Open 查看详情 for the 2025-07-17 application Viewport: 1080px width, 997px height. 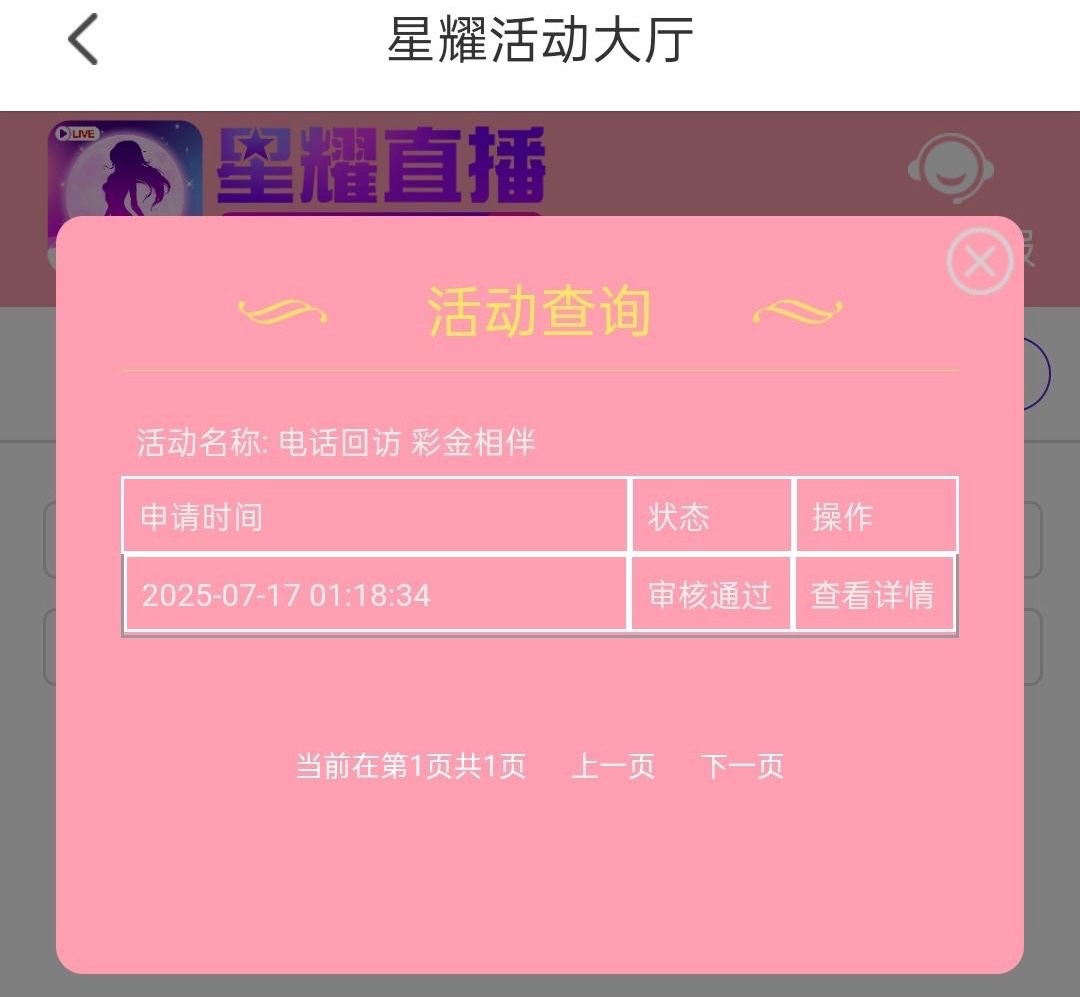[872, 596]
